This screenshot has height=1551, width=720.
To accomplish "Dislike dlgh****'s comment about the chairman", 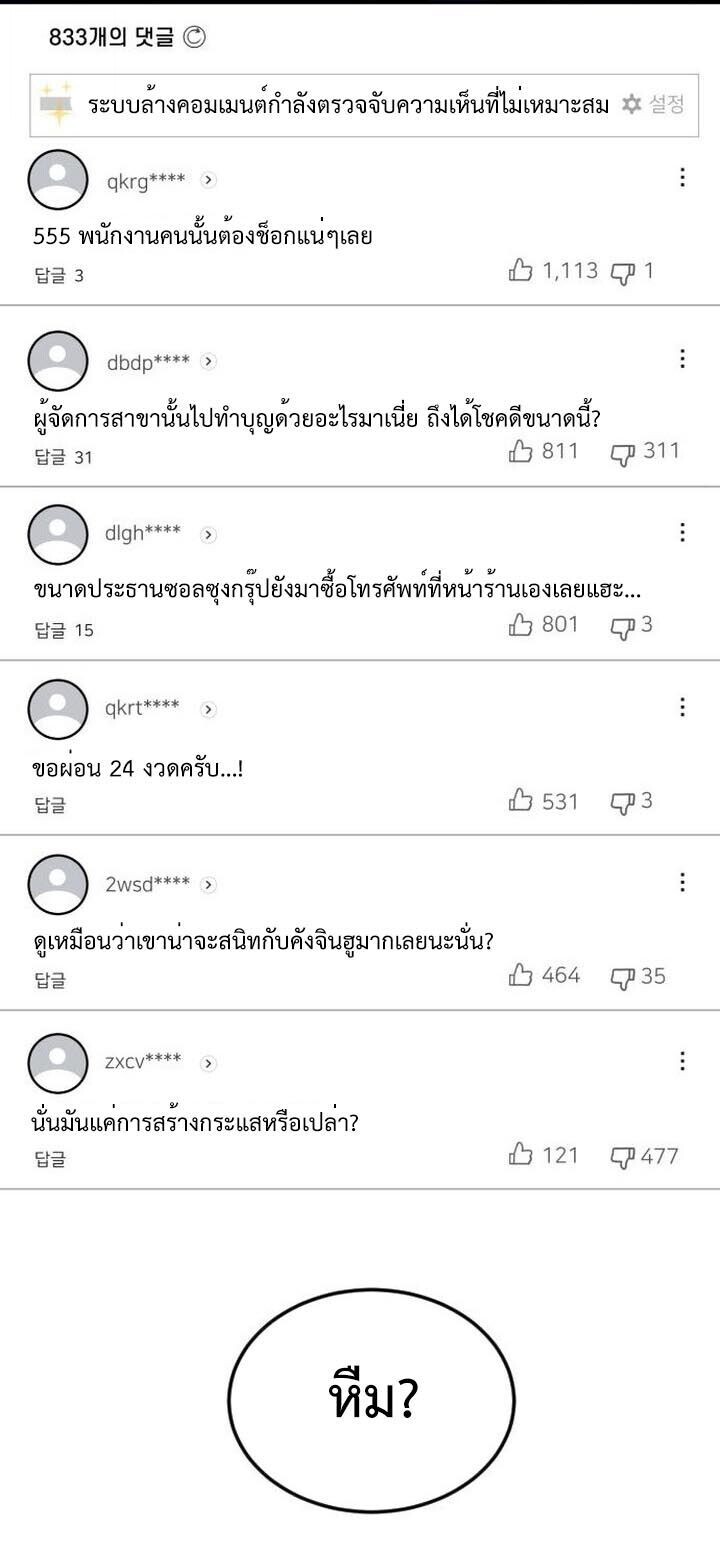I will [x=620, y=625].
